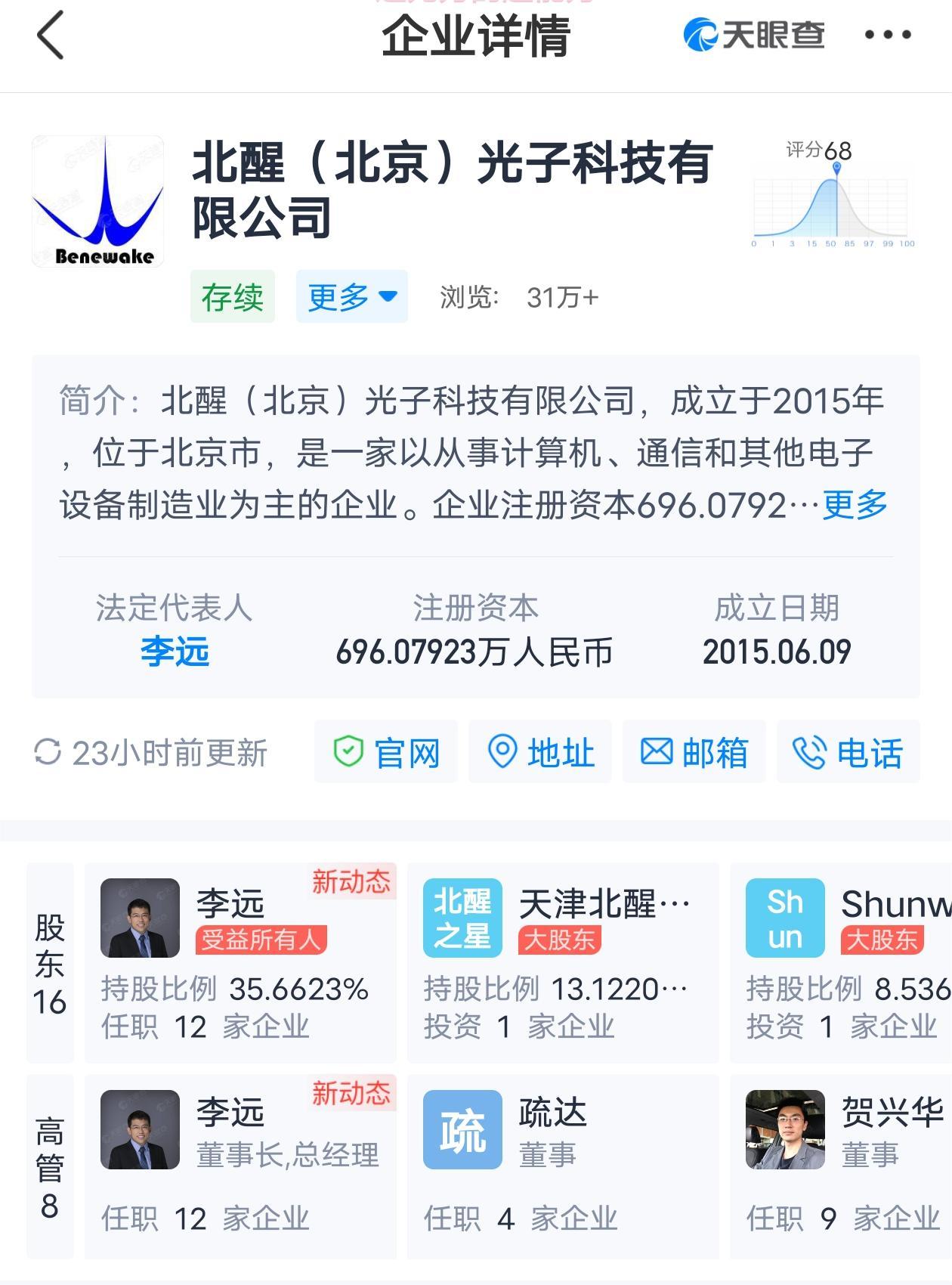Image resolution: width=952 pixels, height=1285 pixels.
Task: Show the company 电话 phone number
Action: [x=848, y=752]
